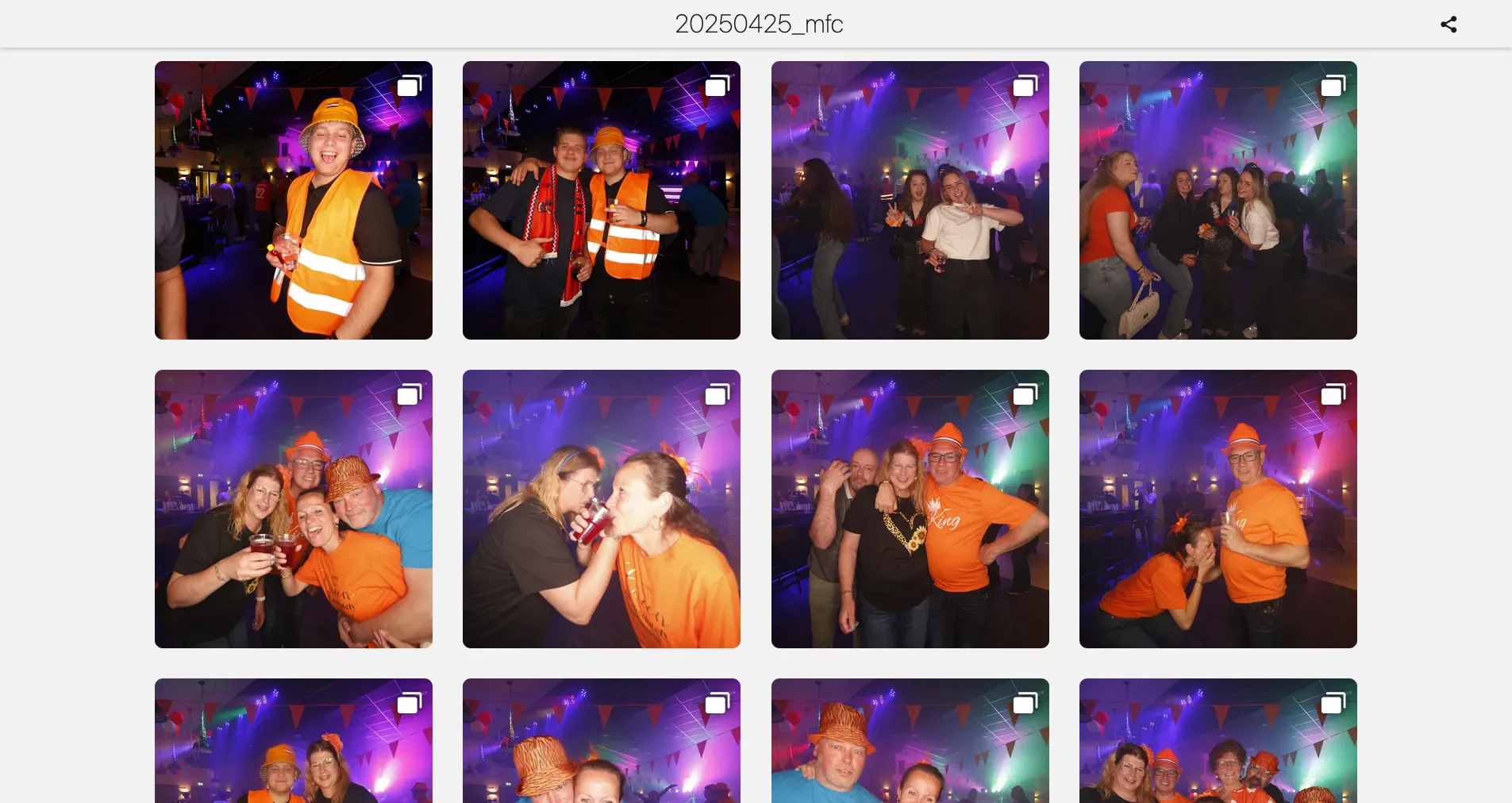This screenshot has width=1512, height=803.
Task: Open photo of woman crouching beside man
Action: point(1218,509)
